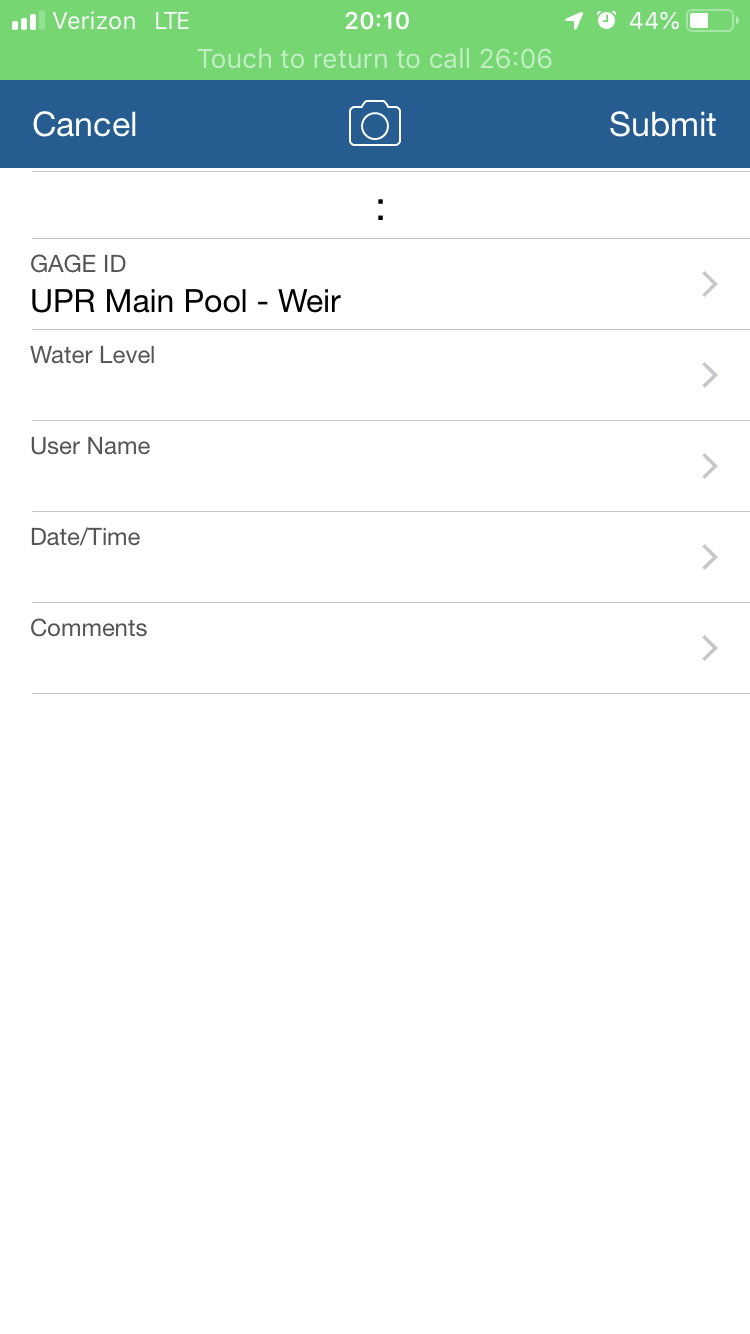The height and width of the screenshot is (1334, 750).
Task: Open the camera to attach a photo
Action: (x=375, y=124)
